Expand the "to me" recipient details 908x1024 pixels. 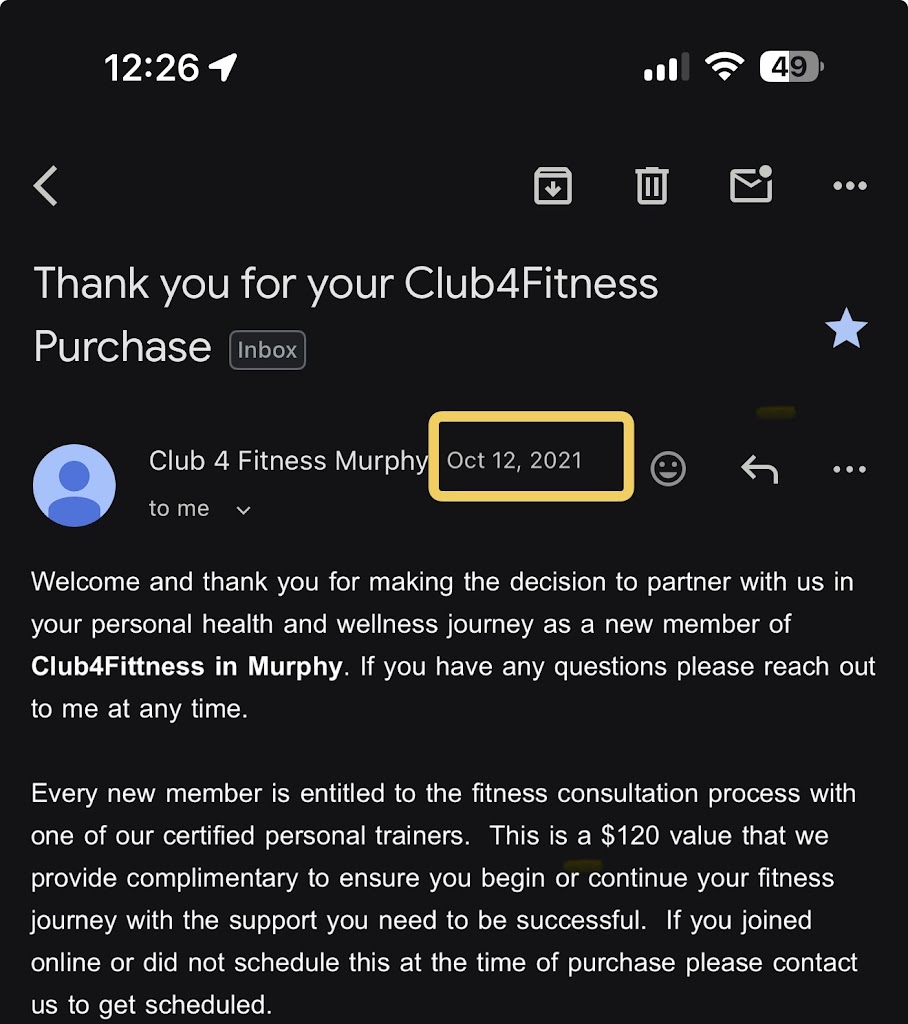point(242,510)
